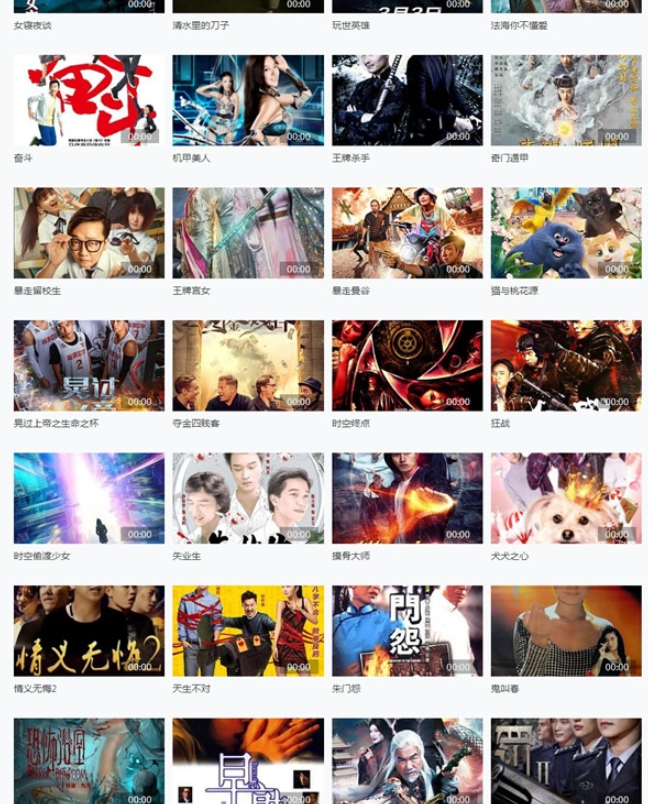Open the 王牌杀手 movie tile
The height and width of the screenshot is (804, 648).
click(x=407, y=100)
